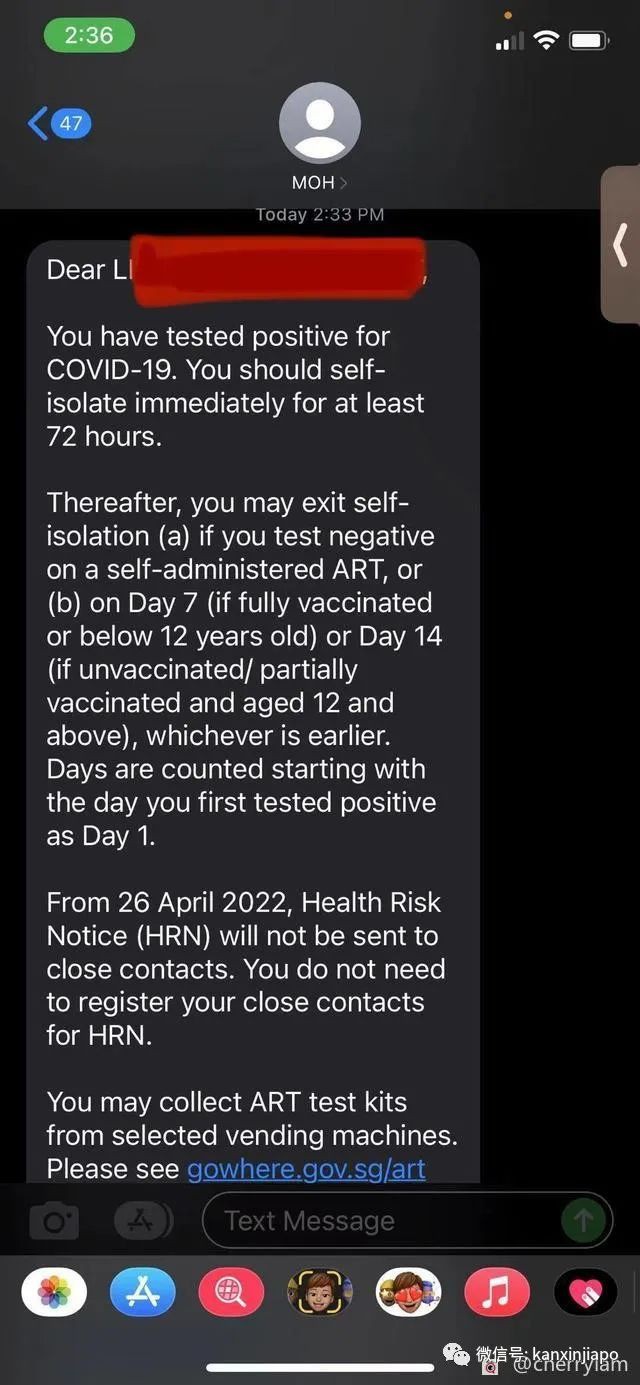The image size is (640, 1385).
Task: Open the App Store iMessage app
Action: click(x=142, y=1293)
